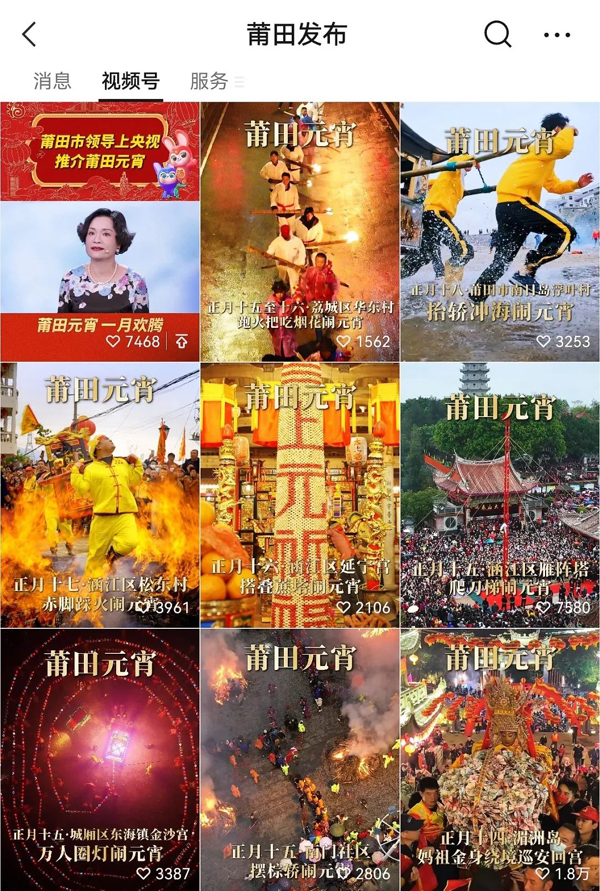This screenshot has width=600, height=891.
Task: View the 爬刀梯闹元宵 video
Action: (x=500, y=494)
